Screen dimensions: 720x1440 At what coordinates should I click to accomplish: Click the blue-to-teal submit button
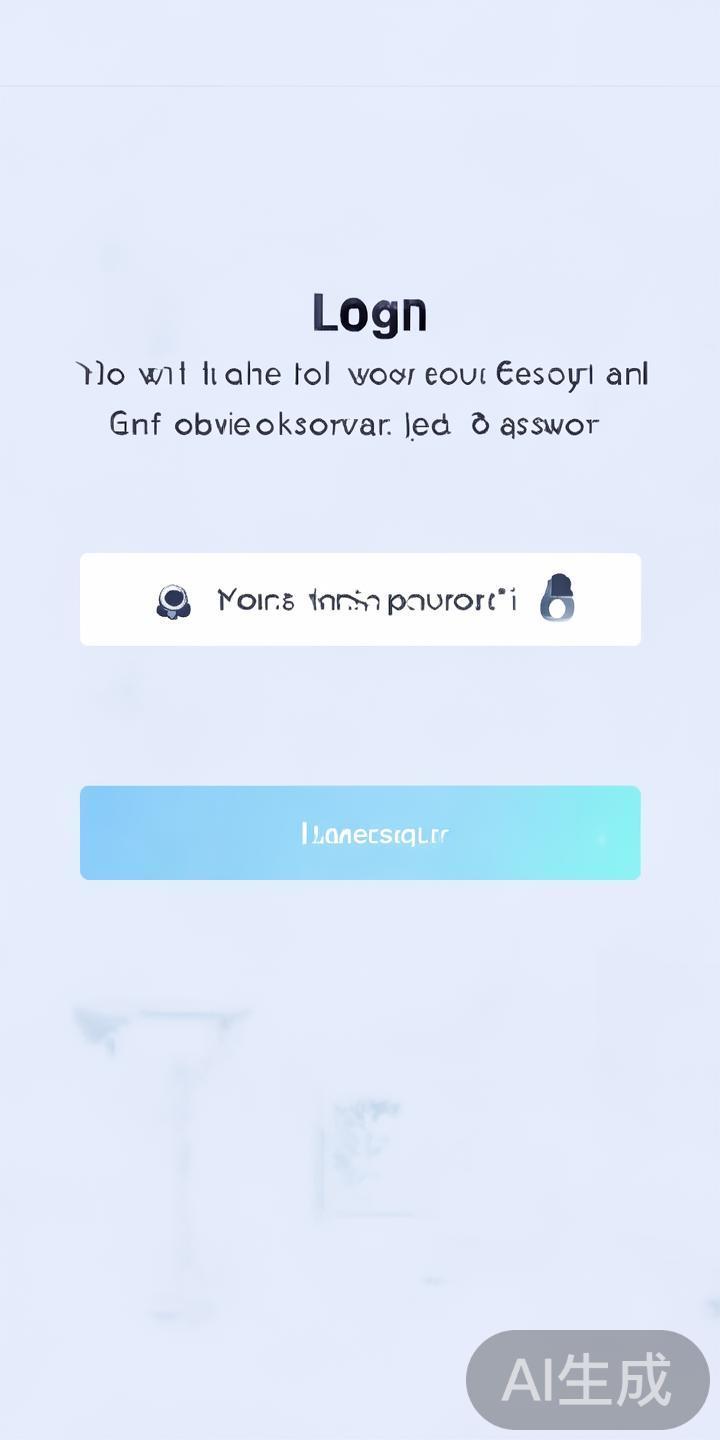[360, 833]
